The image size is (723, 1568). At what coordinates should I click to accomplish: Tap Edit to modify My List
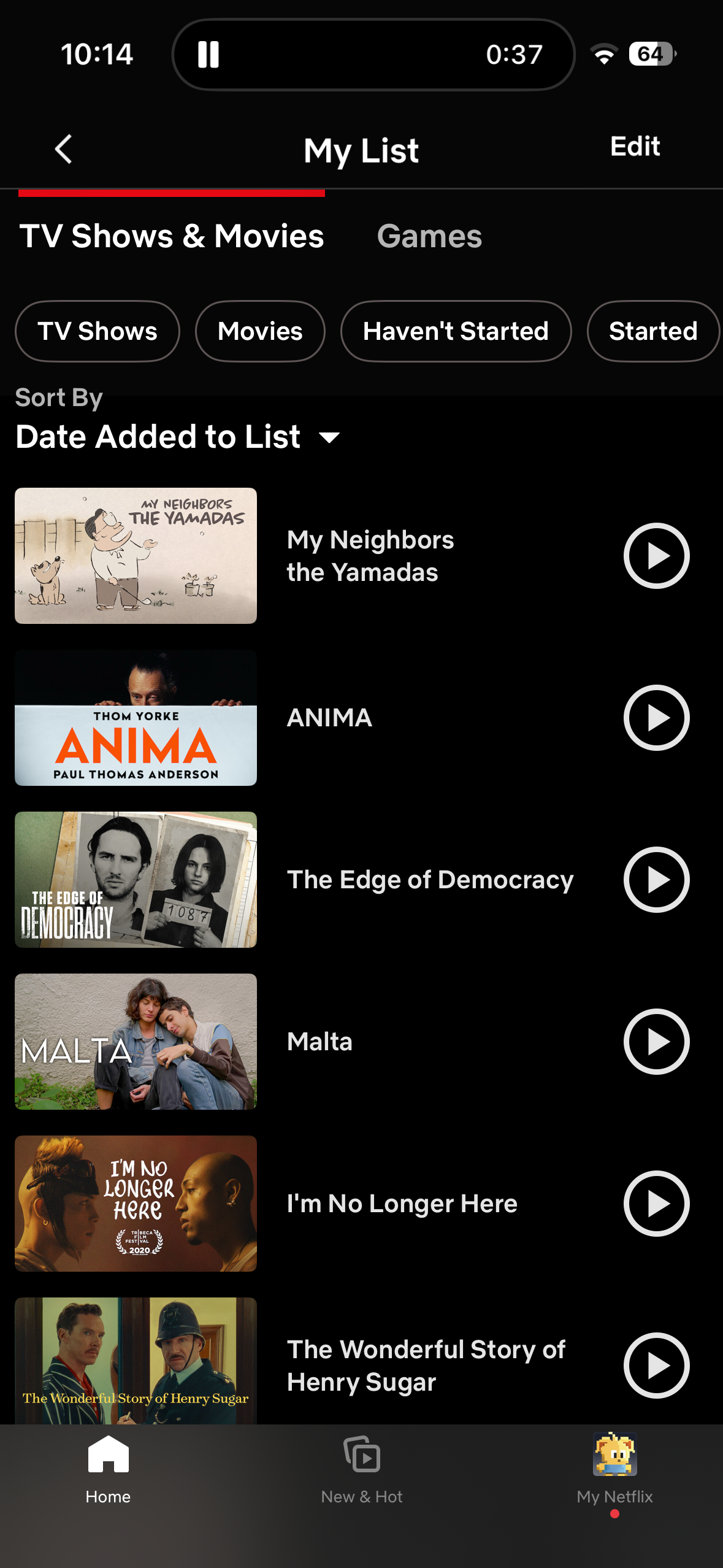click(x=635, y=147)
